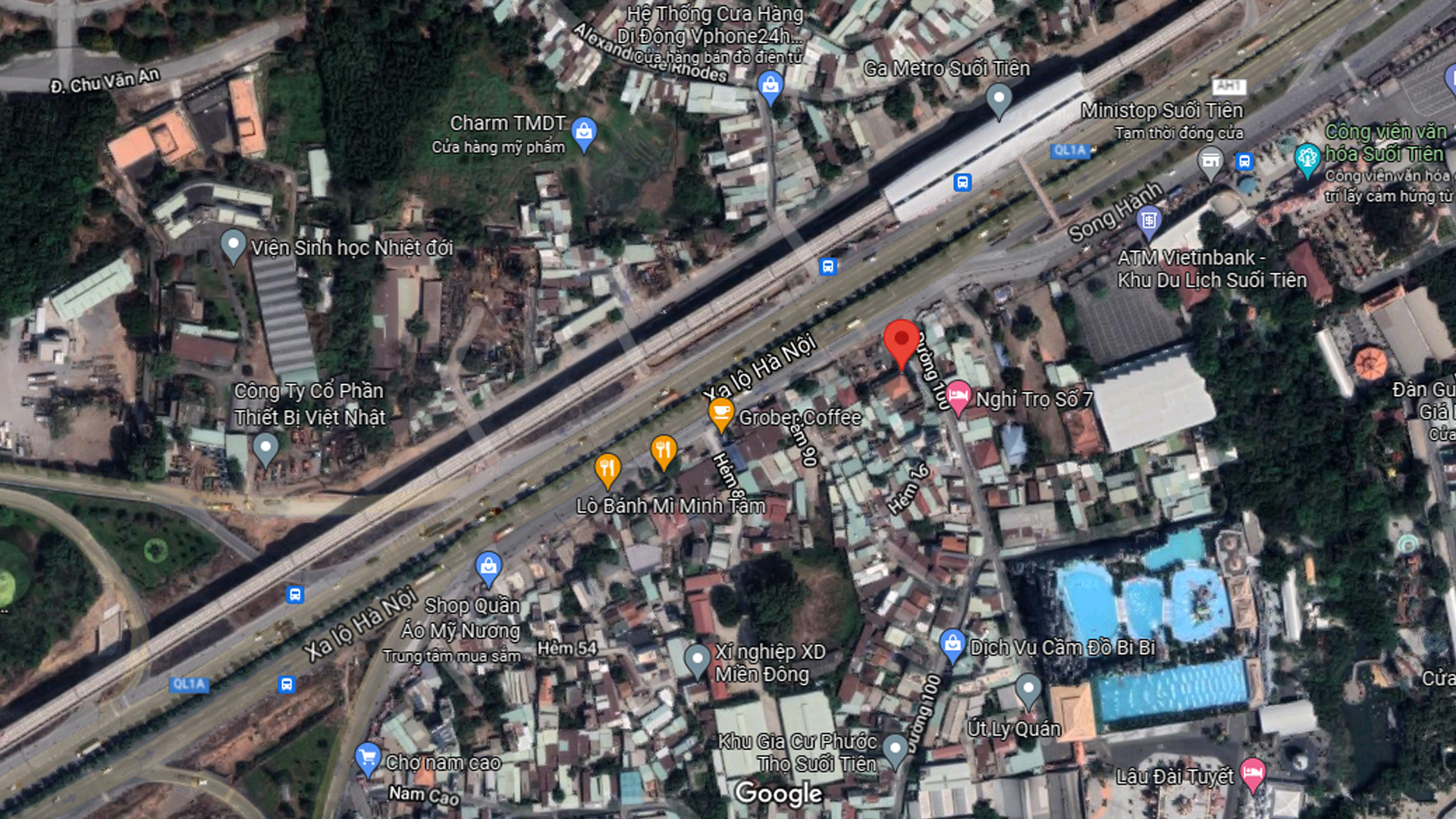Tap the Út Ly Quán pin
The height and width of the screenshot is (819, 1456).
click(x=1028, y=689)
